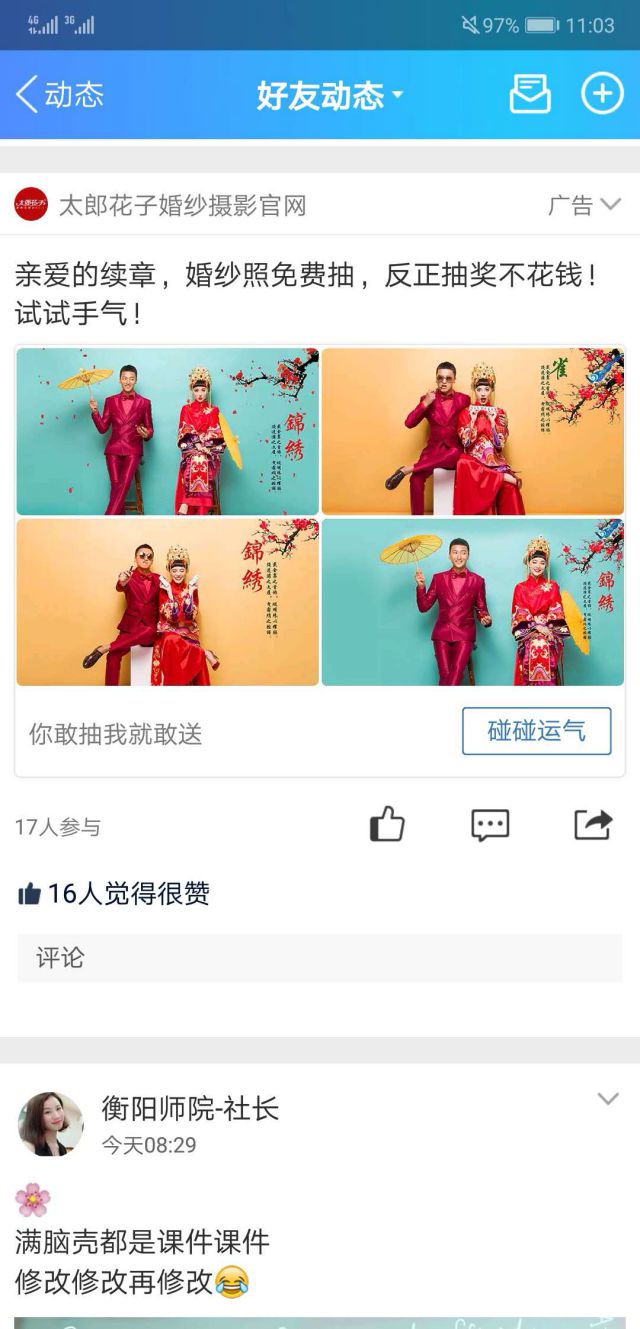This screenshot has width=640, height=1329.
Task: Open 衡阳师院-社长's avatar
Action: click(x=51, y=1124)
